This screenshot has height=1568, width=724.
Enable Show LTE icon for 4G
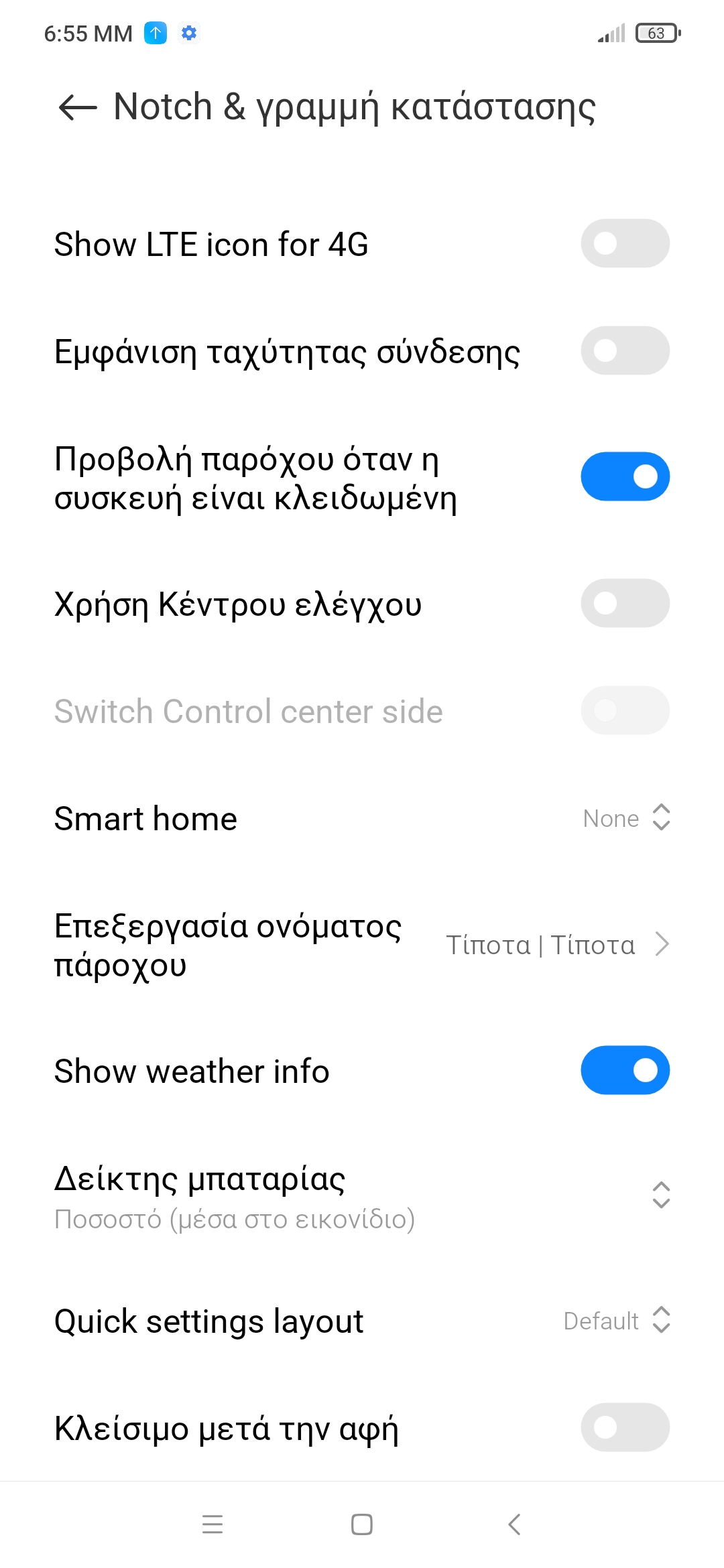pos(625,243)
